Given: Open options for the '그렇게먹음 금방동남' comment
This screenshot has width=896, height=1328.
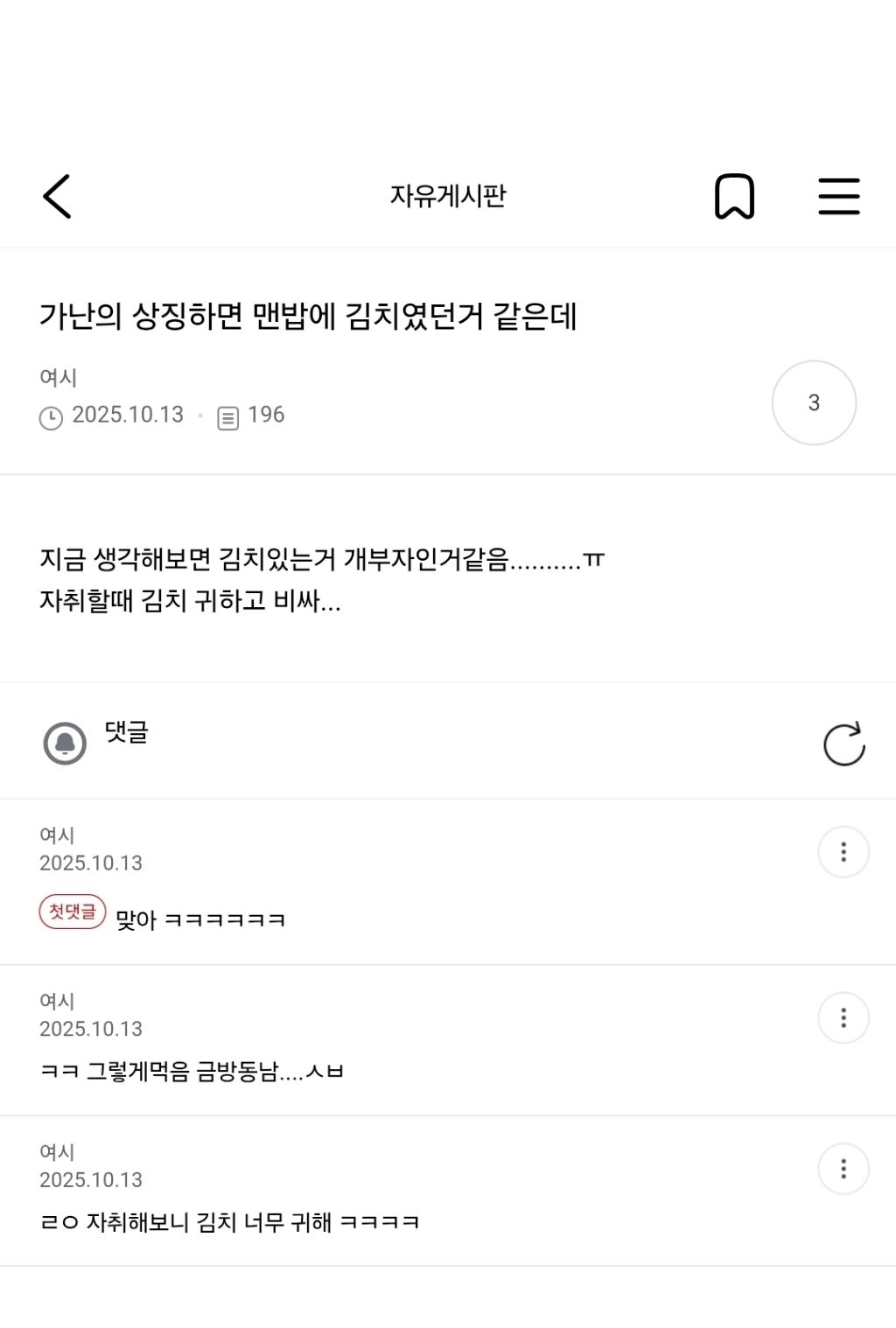Looking at the screenshot, I should [x=843, y=1017].
